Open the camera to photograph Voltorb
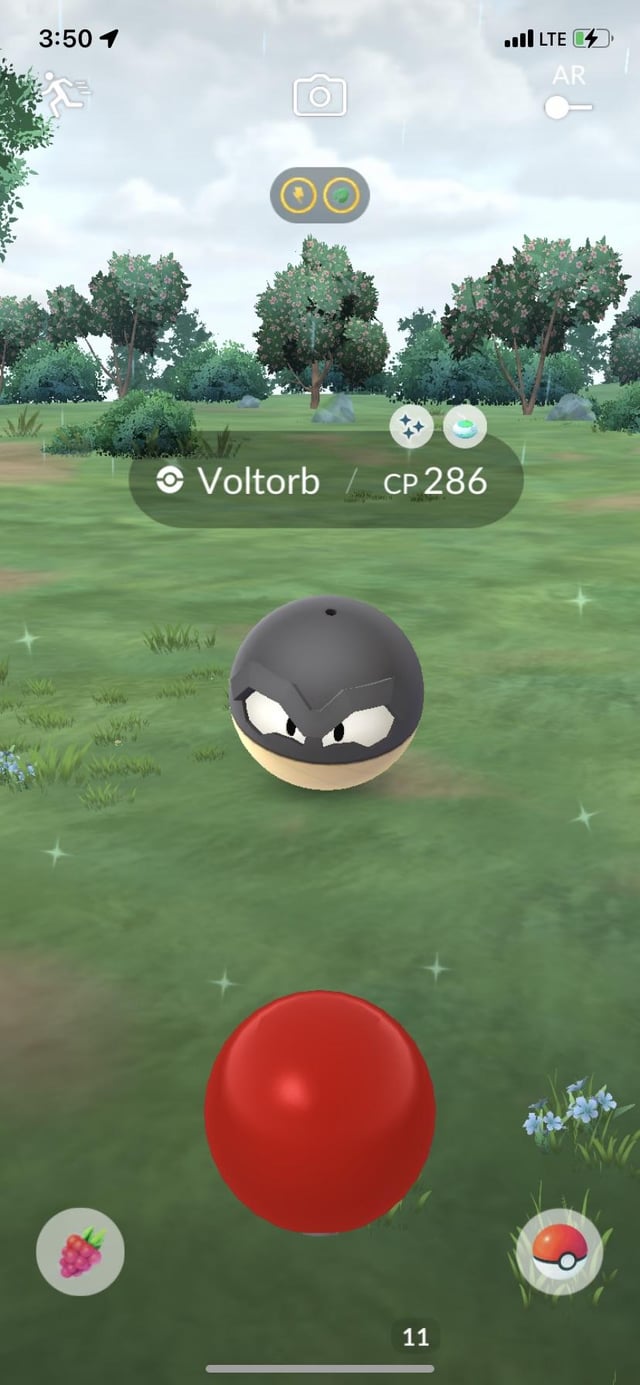The image size is (640, 1385). pos(320,97)
